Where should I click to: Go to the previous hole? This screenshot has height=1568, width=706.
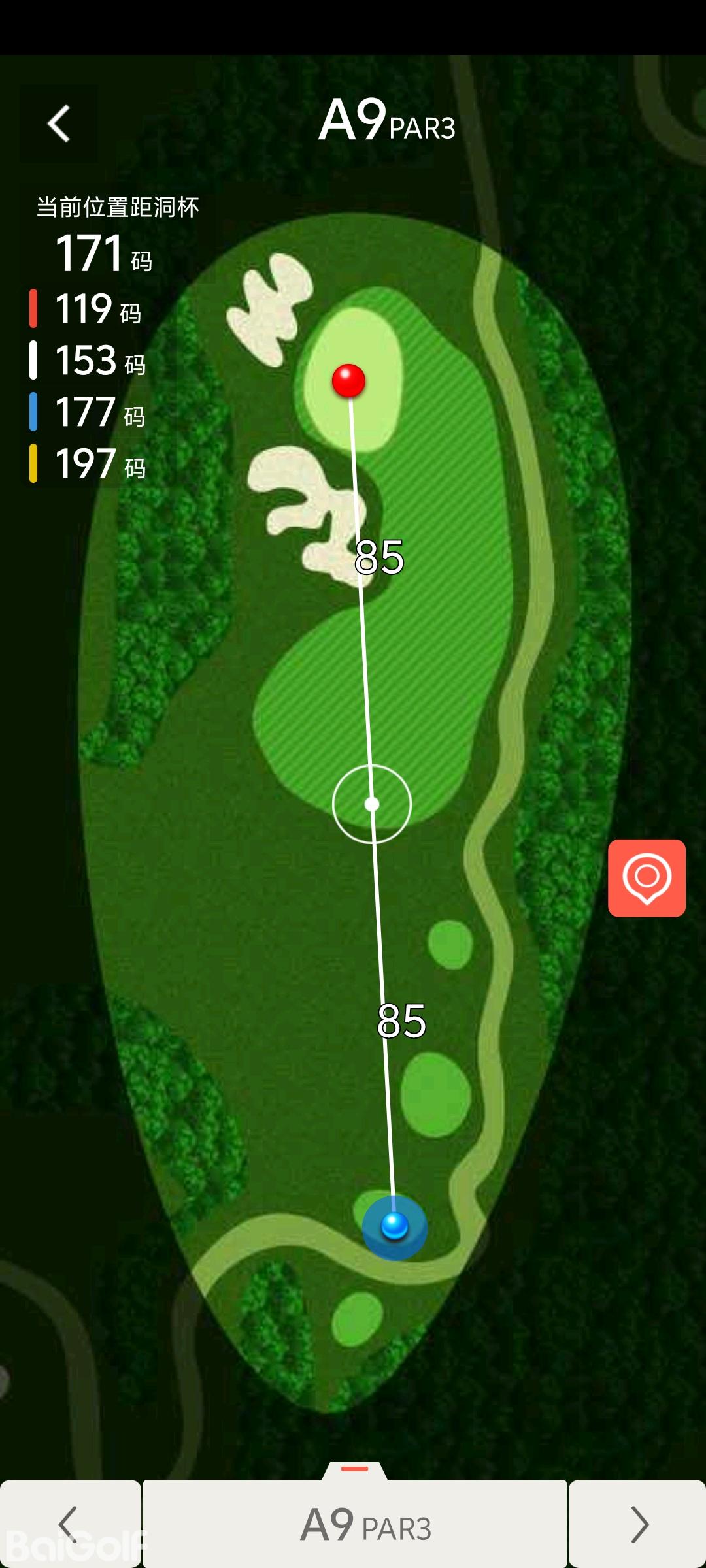point(70,1524)
